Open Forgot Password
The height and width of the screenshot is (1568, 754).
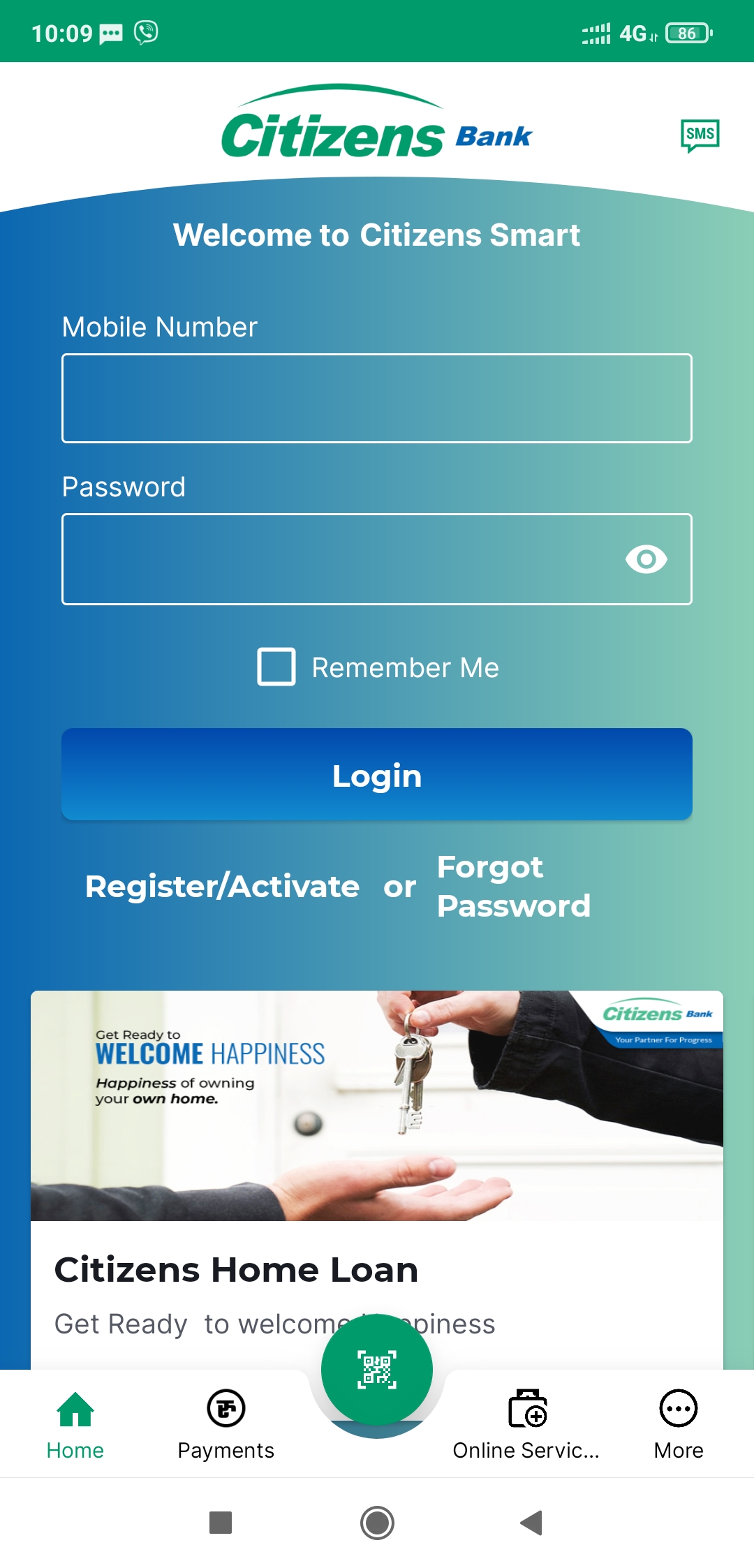[x=513, y=887]
